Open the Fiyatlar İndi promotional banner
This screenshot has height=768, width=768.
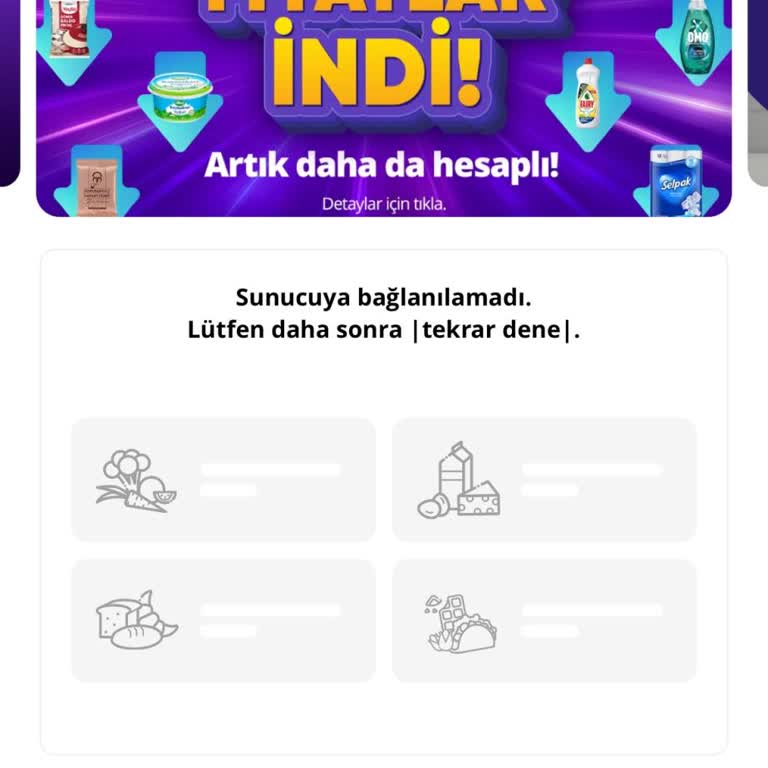(x=383, y=110)
